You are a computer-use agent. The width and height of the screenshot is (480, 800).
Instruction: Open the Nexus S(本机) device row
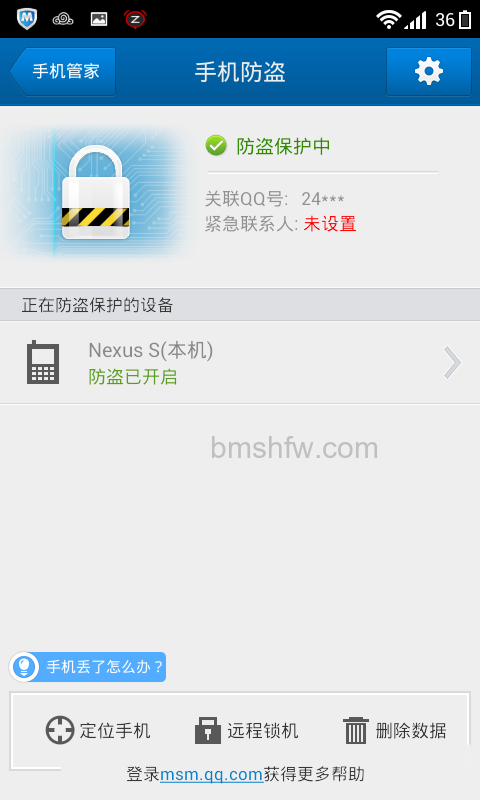pyautogui.click(x=240, y=362)
